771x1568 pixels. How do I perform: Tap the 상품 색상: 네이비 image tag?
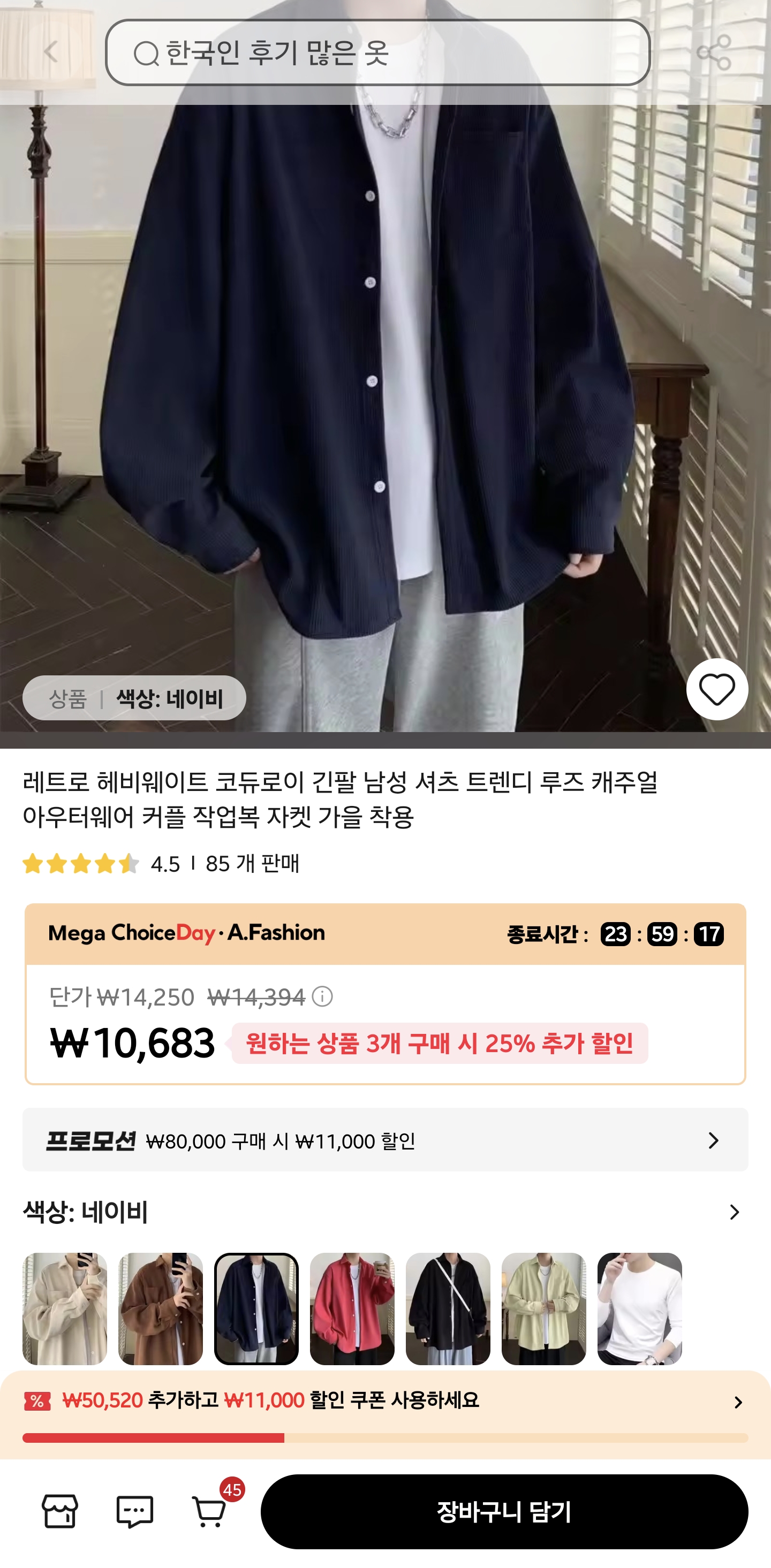(134, 698)
